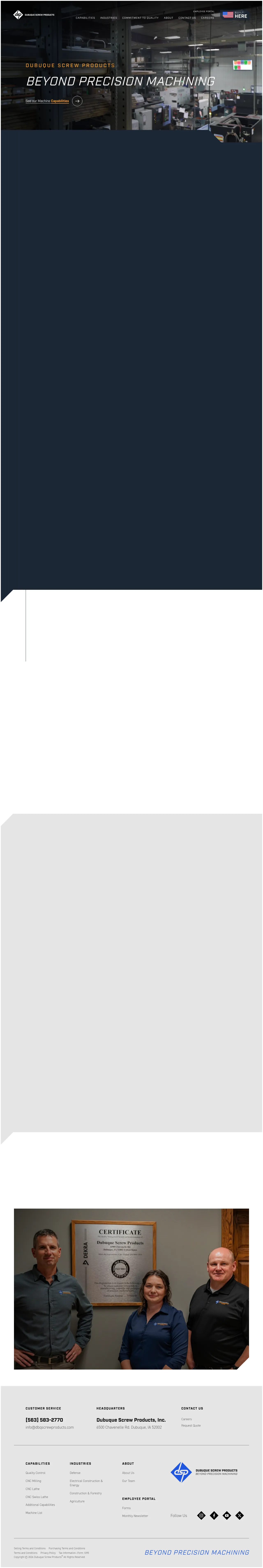The image size is (263, 1568).
Task: Open Commitment to Quality page
Action: pos(140,18)
